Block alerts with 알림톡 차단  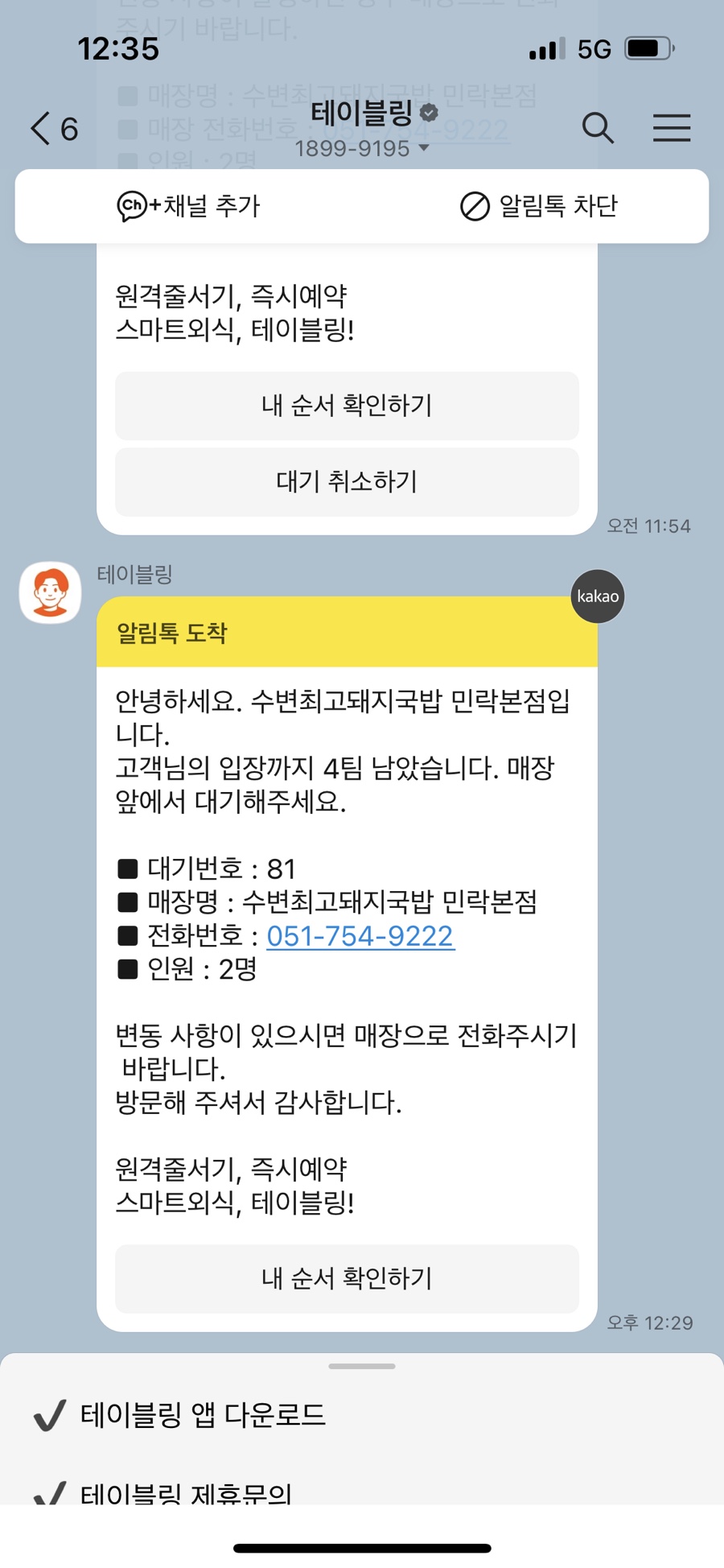click(x=539, y=206)
